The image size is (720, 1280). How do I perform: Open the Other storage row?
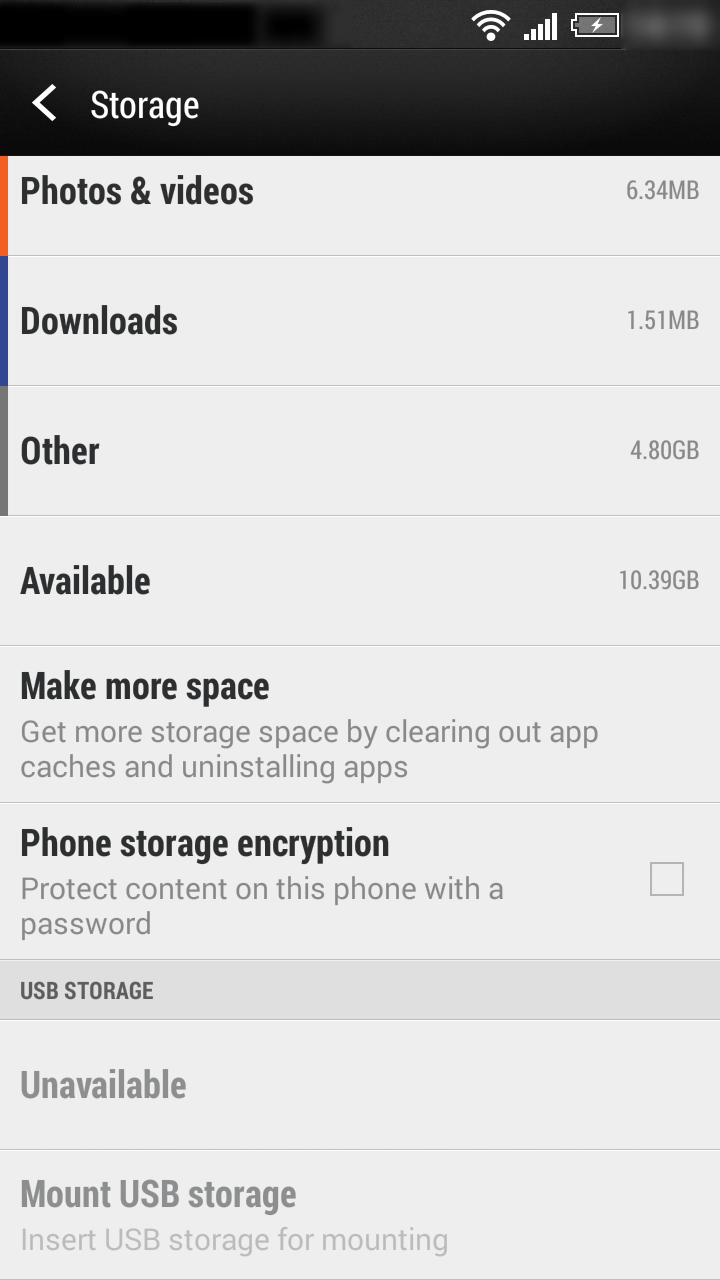pyautogui.click(x=360, y=451)
